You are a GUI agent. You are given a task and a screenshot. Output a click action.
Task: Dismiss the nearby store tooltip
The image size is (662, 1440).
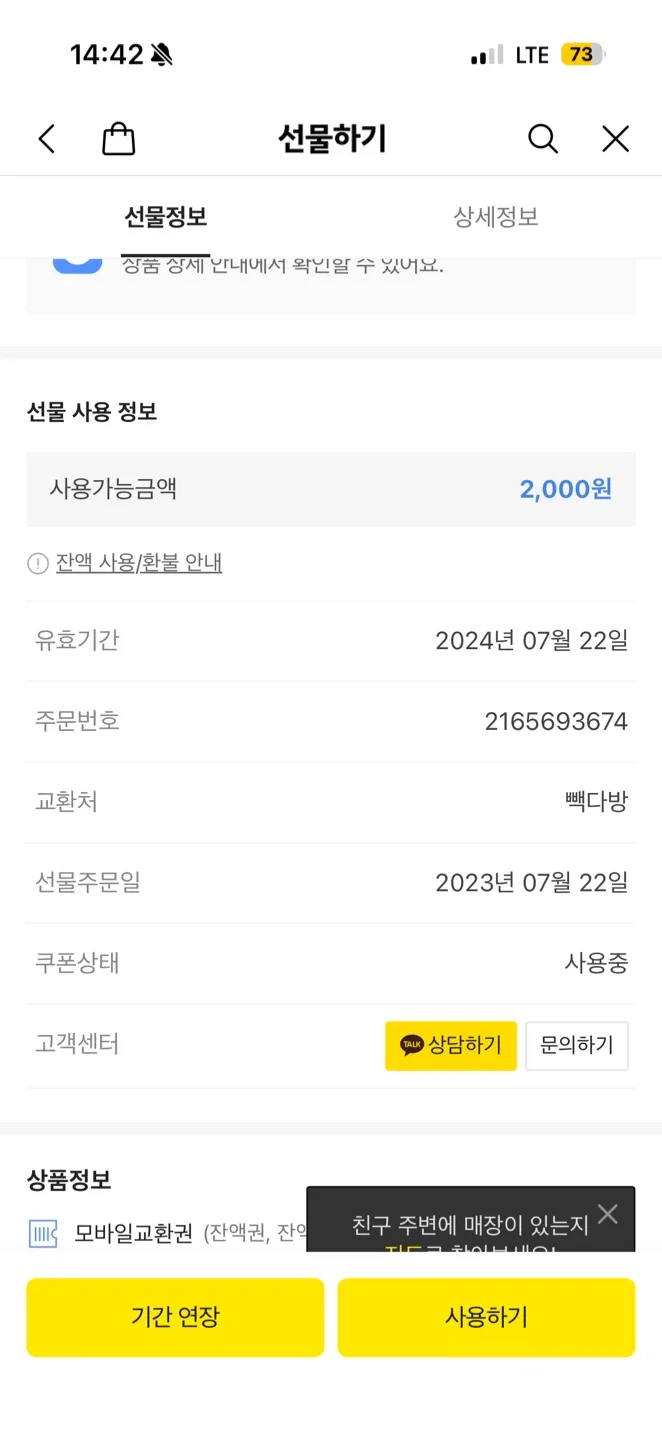pos(608,1214)
